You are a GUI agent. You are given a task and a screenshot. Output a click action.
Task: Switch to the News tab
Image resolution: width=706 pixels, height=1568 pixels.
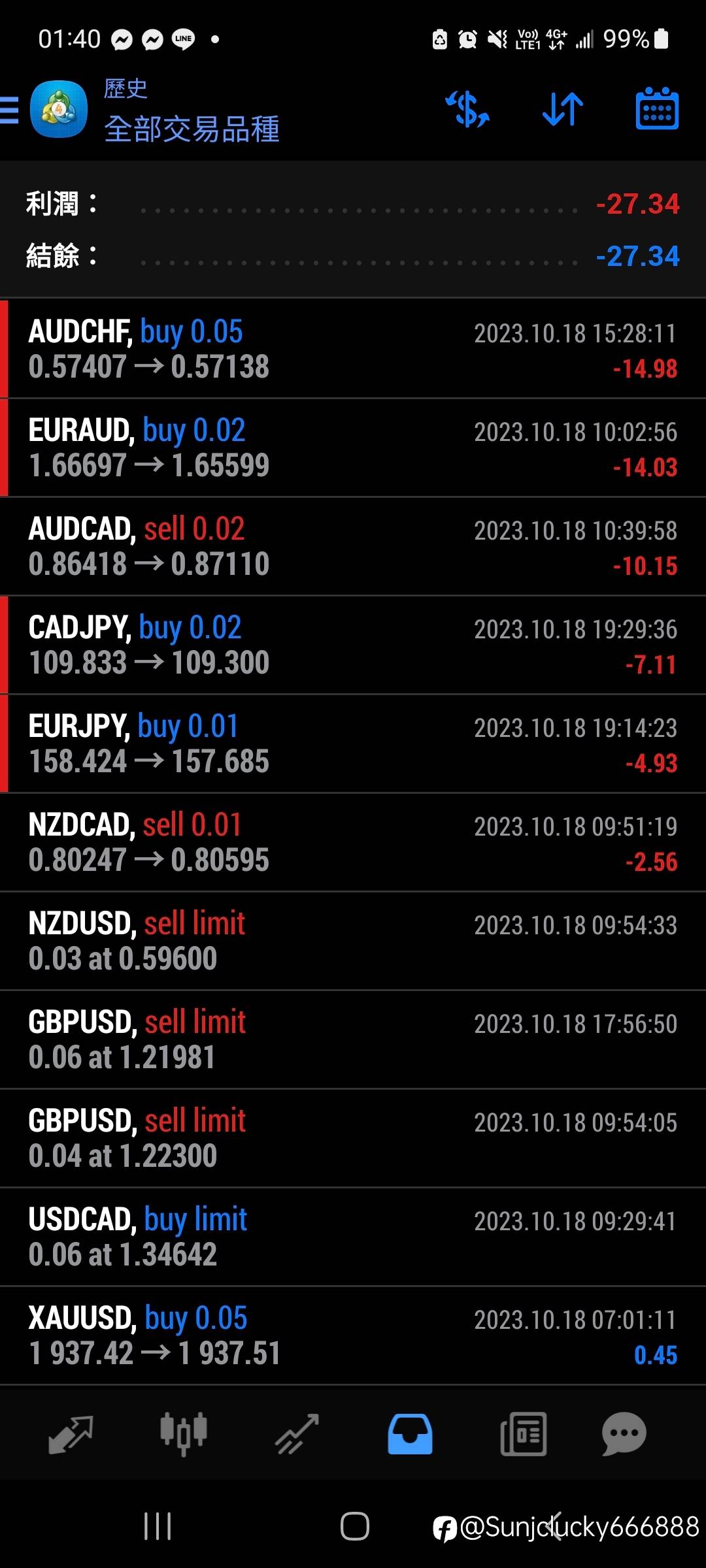[523, 1434]
